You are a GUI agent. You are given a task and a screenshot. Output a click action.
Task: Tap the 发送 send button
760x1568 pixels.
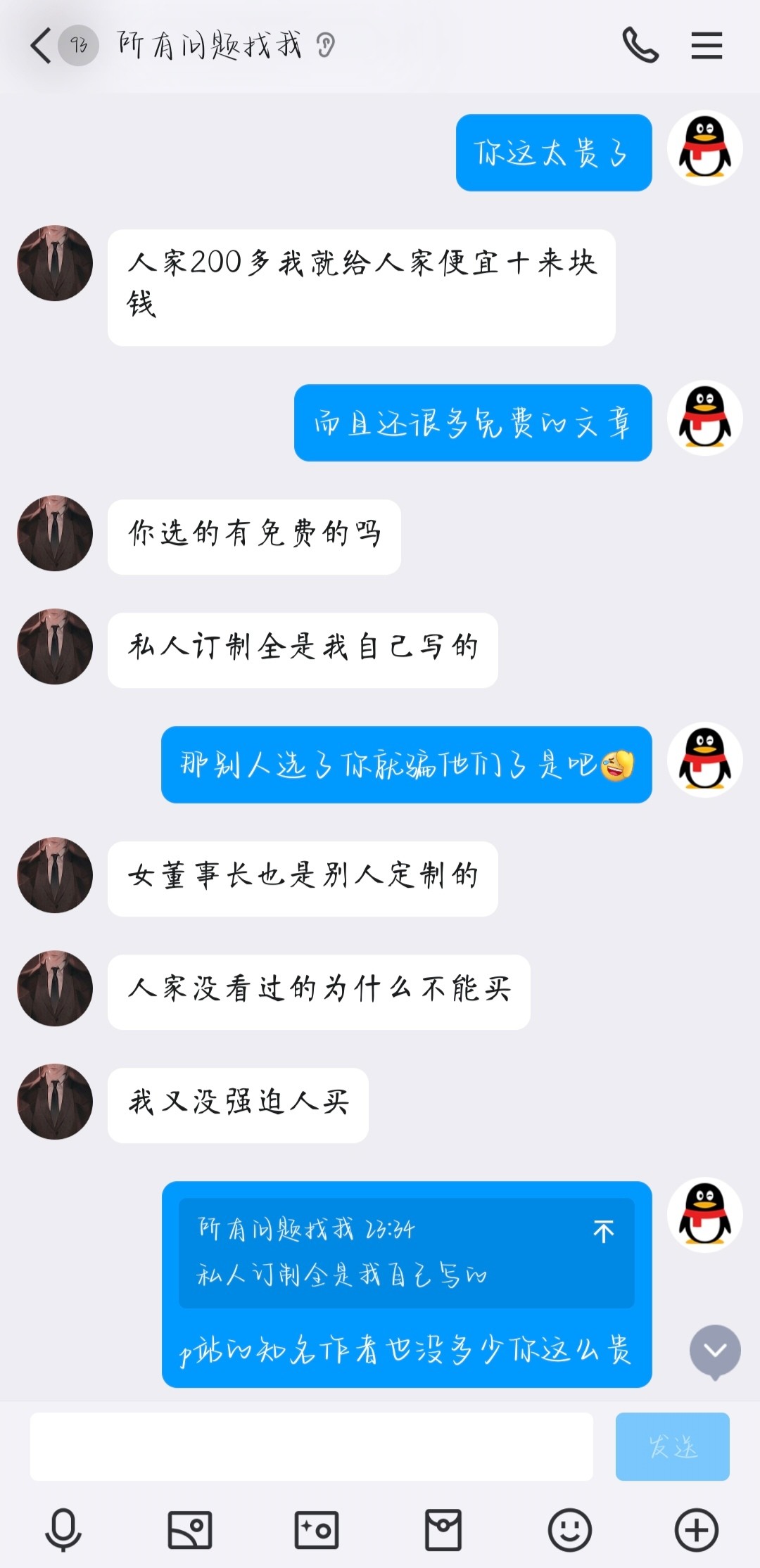[672, 1446]
